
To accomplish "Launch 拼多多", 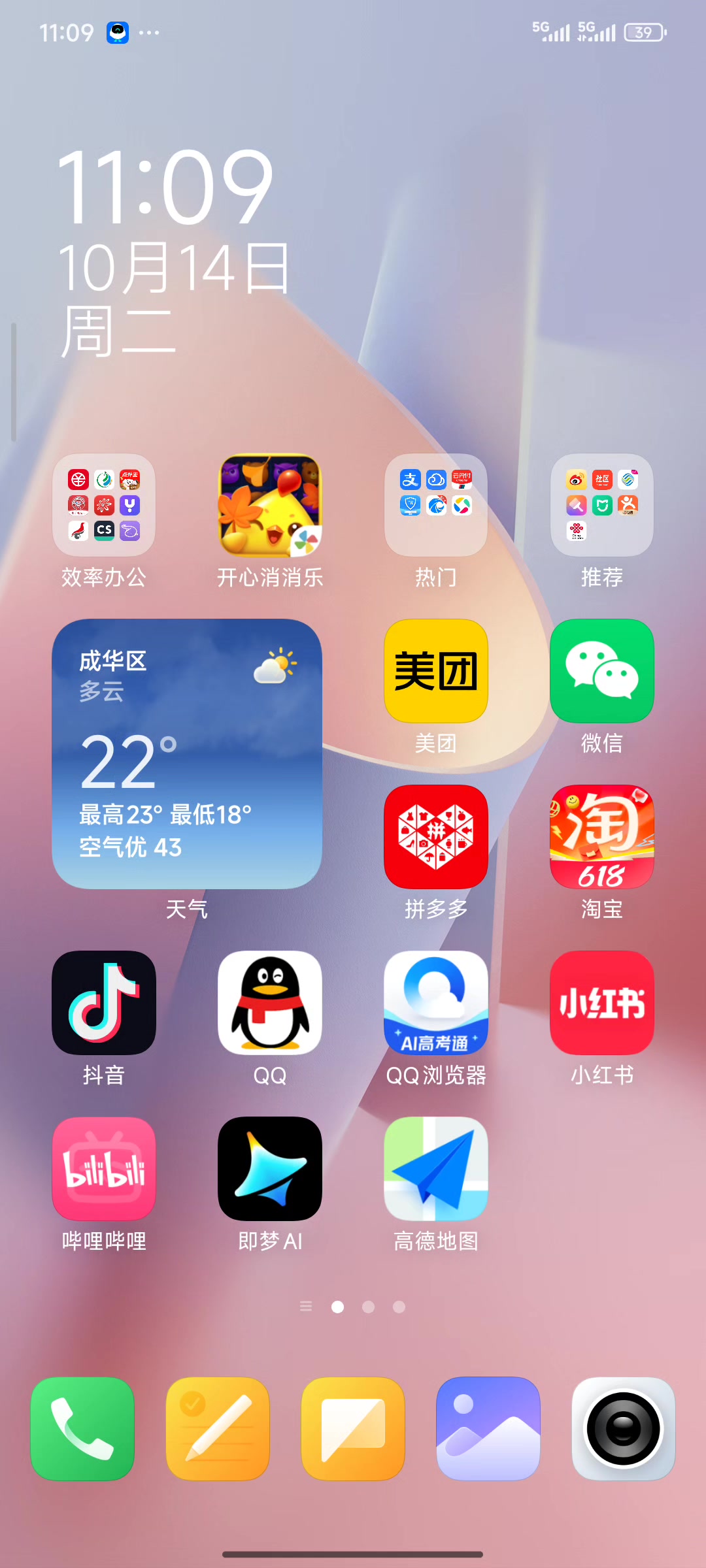I will point(436,837).
